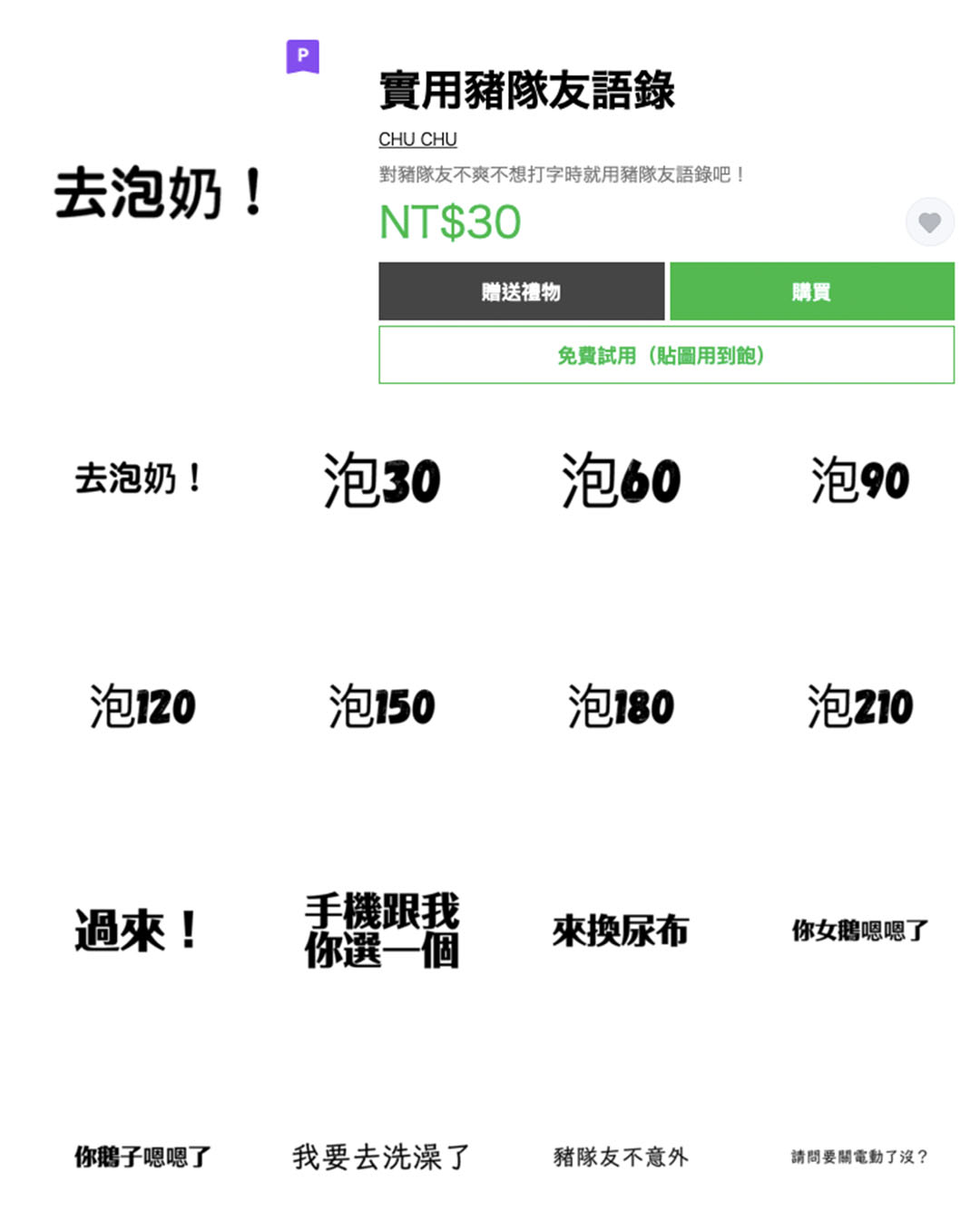The height and width of the screenshot is (1231, 980).
Task: Tap the 贈送禮物 gift button
Action: [x=521, y=291]
